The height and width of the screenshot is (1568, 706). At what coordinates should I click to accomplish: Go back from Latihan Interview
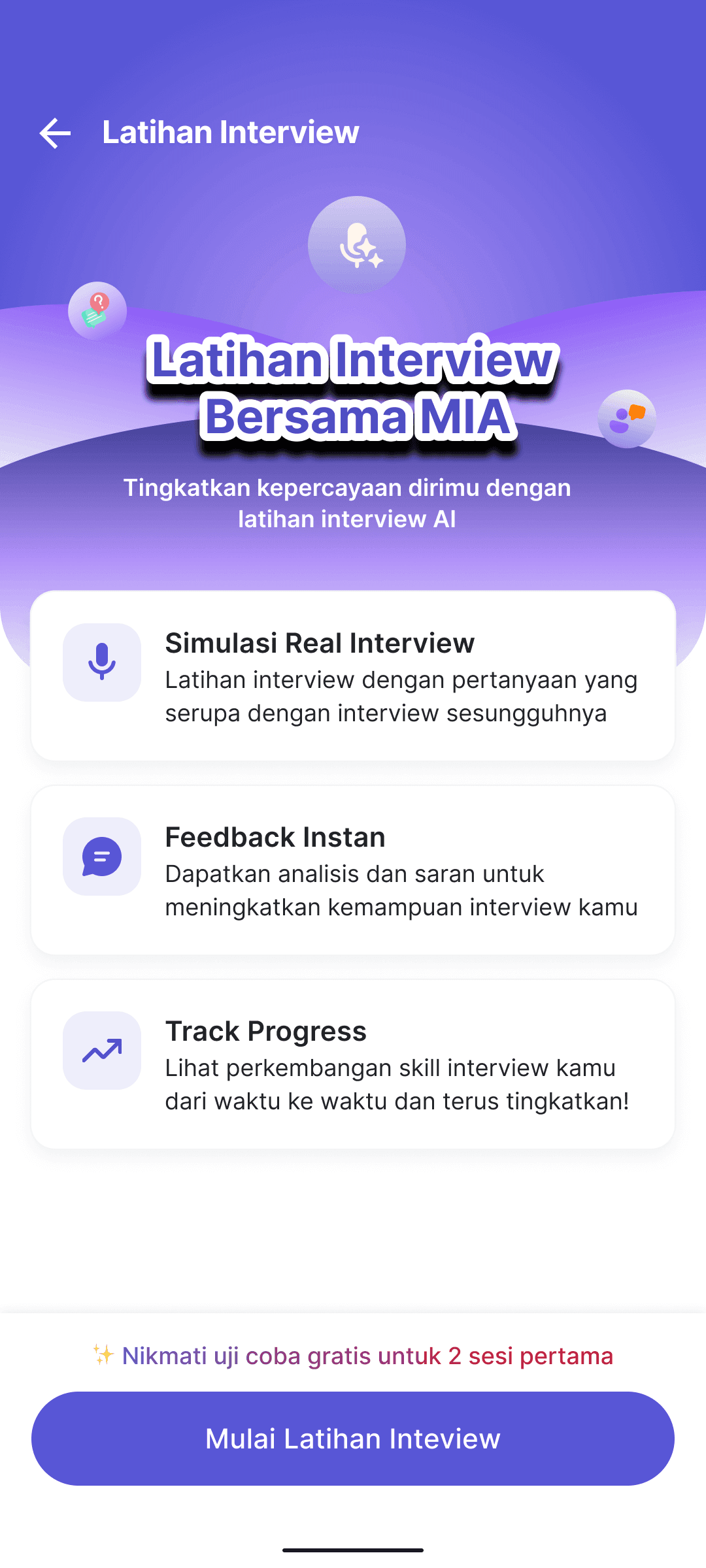click(x=55, y=133)
